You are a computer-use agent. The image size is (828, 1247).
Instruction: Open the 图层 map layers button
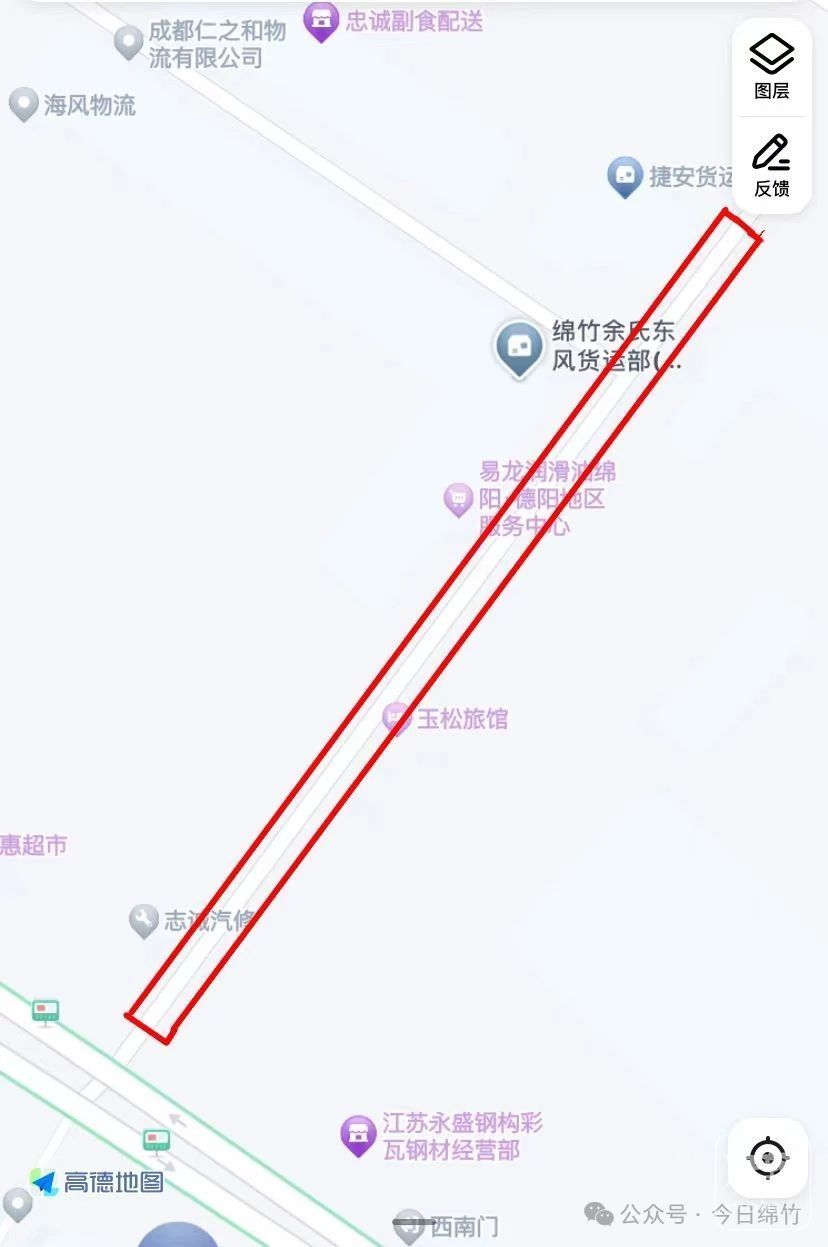pyautogui.click(x=771, y=67)
